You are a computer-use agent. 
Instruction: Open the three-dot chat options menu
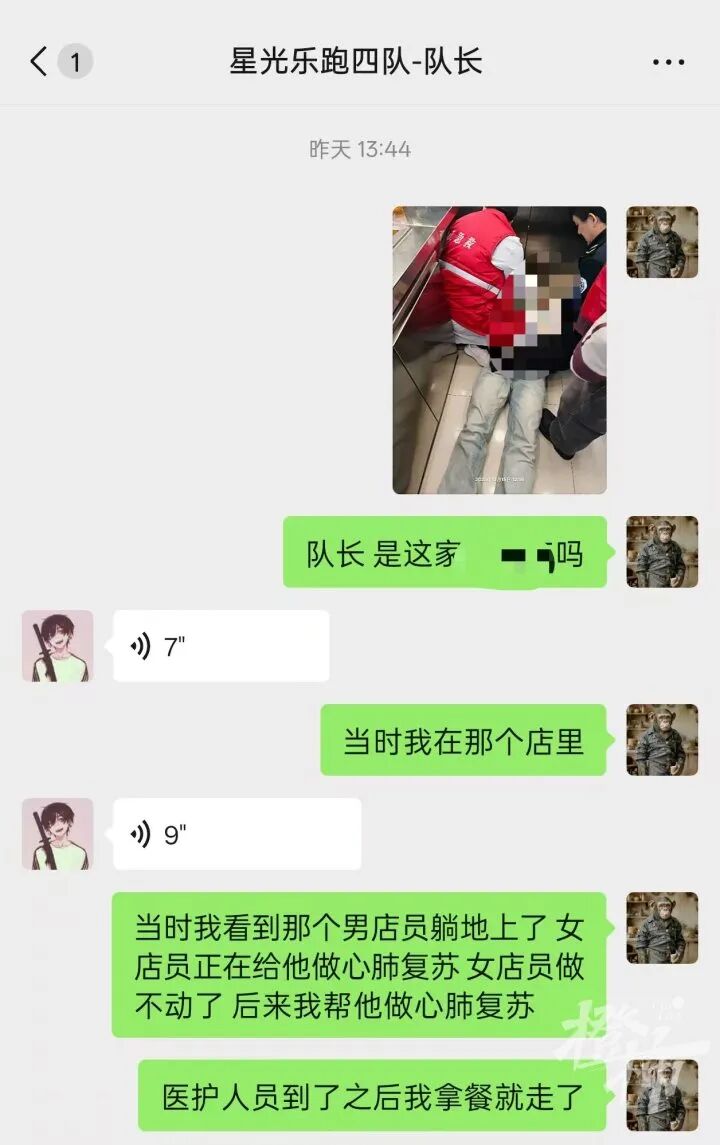[x=668, y=62]
